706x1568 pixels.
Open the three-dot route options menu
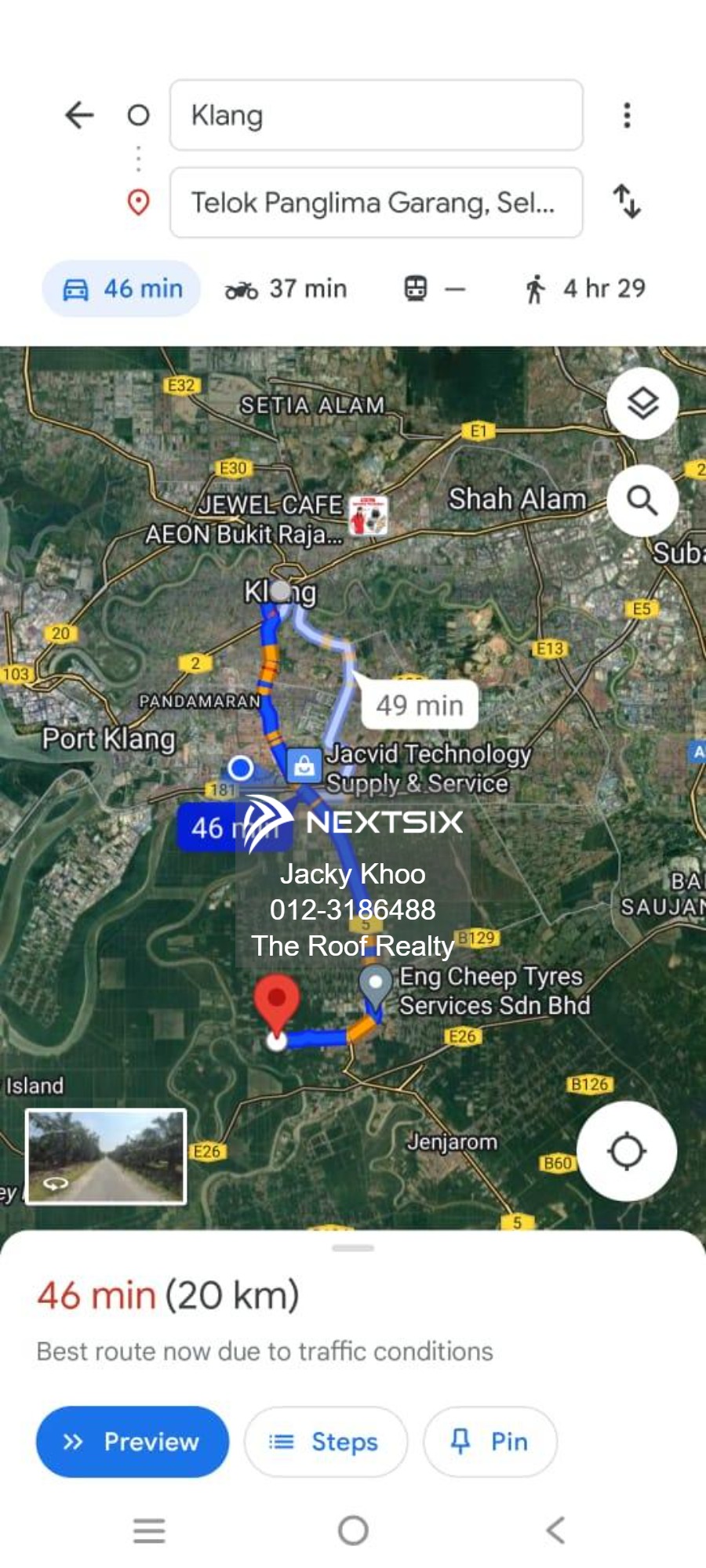tap(626, 114)
